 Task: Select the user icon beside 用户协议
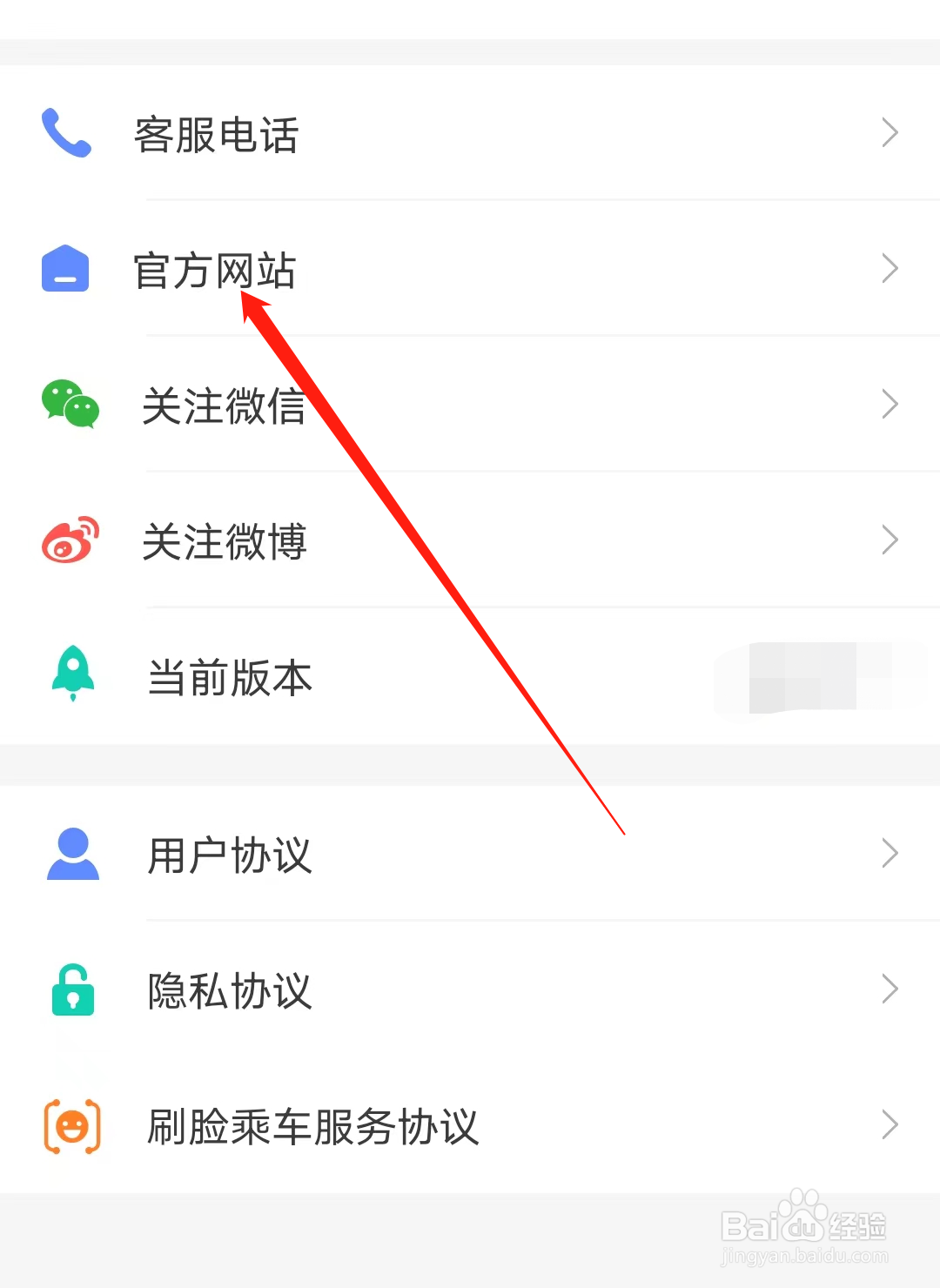point(72,855)
